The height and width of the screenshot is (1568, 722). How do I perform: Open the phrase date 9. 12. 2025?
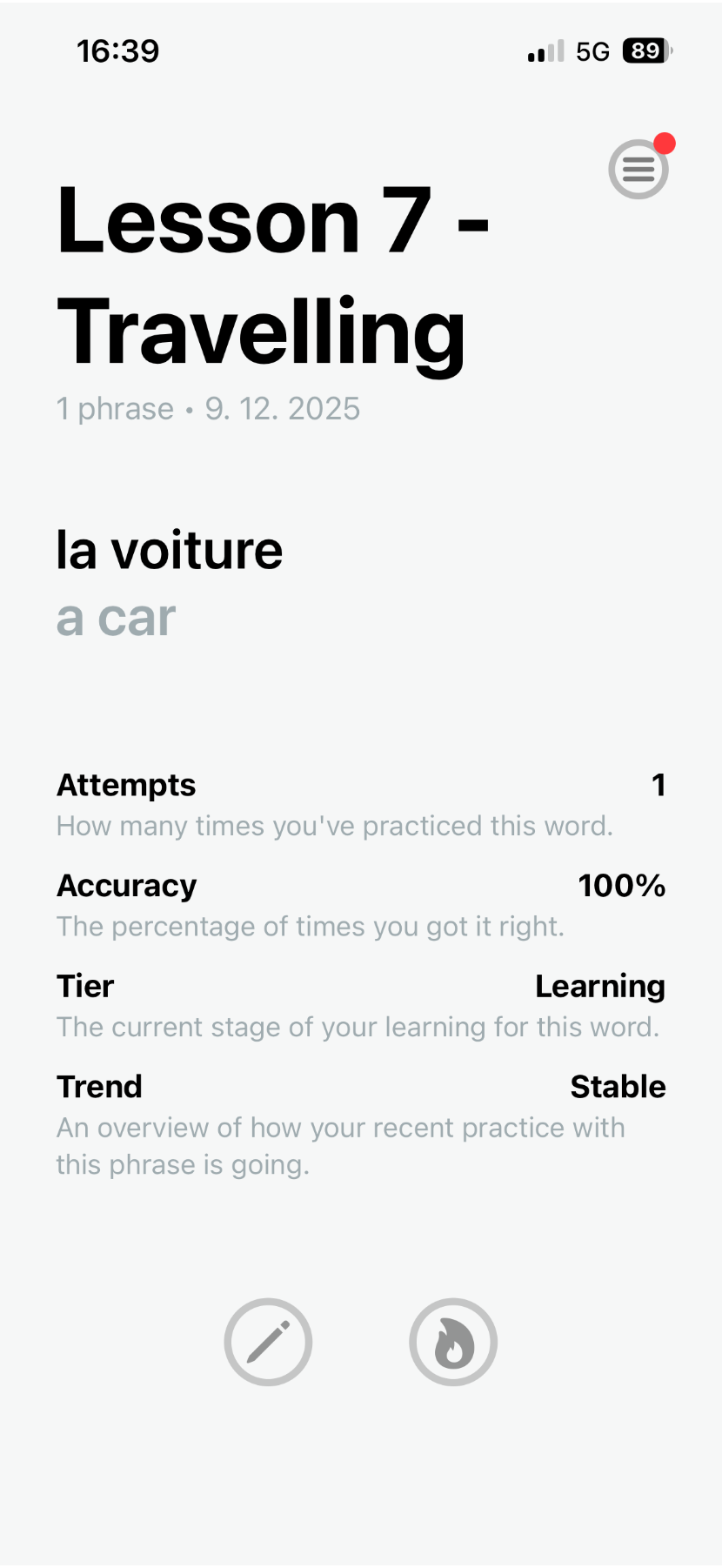click(x=282, y=408)
